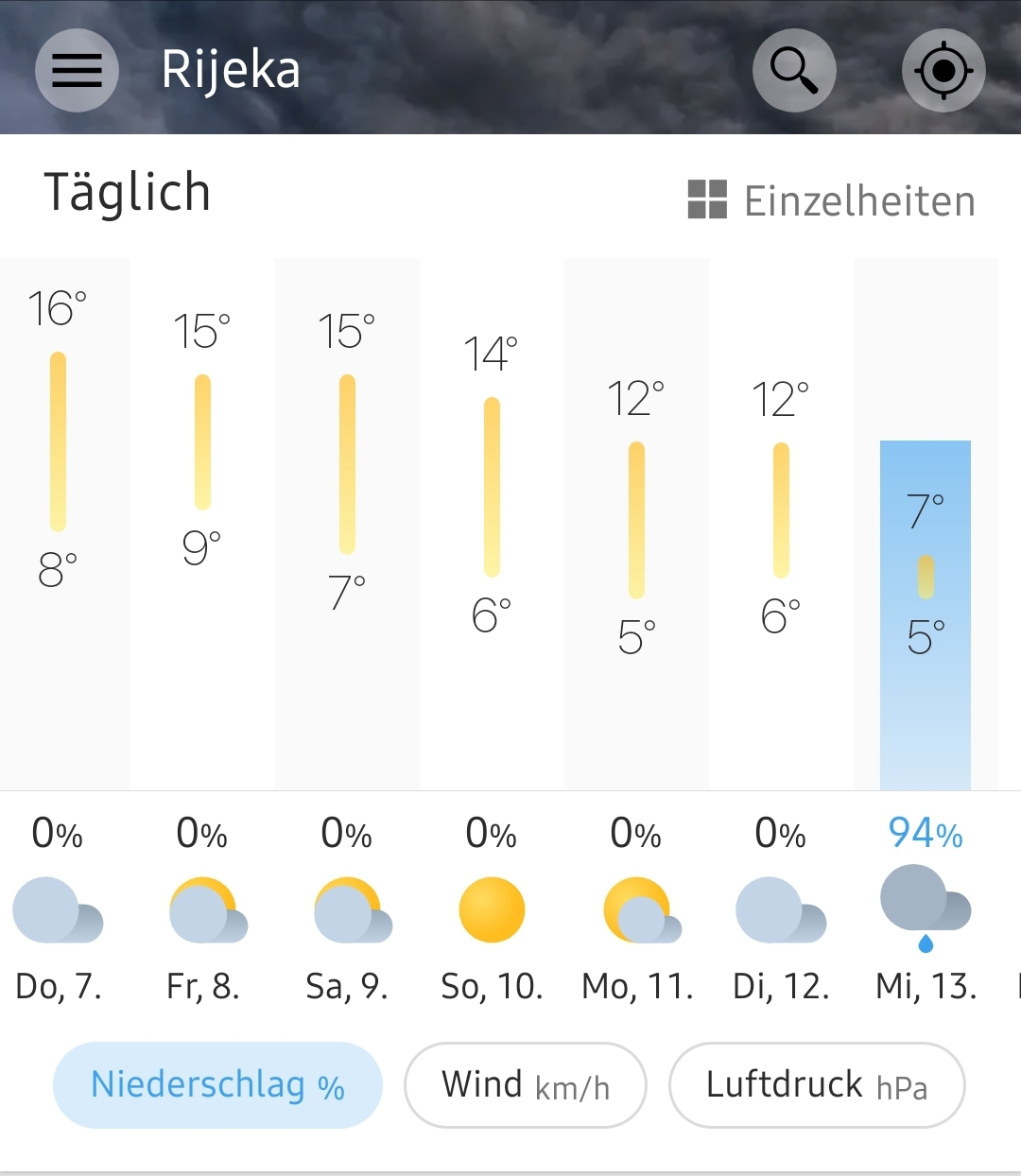The height and width of the screenshot is (1176, 1021).
Task: Select the forecast for Do, 7.
Action: pos(59,908)
